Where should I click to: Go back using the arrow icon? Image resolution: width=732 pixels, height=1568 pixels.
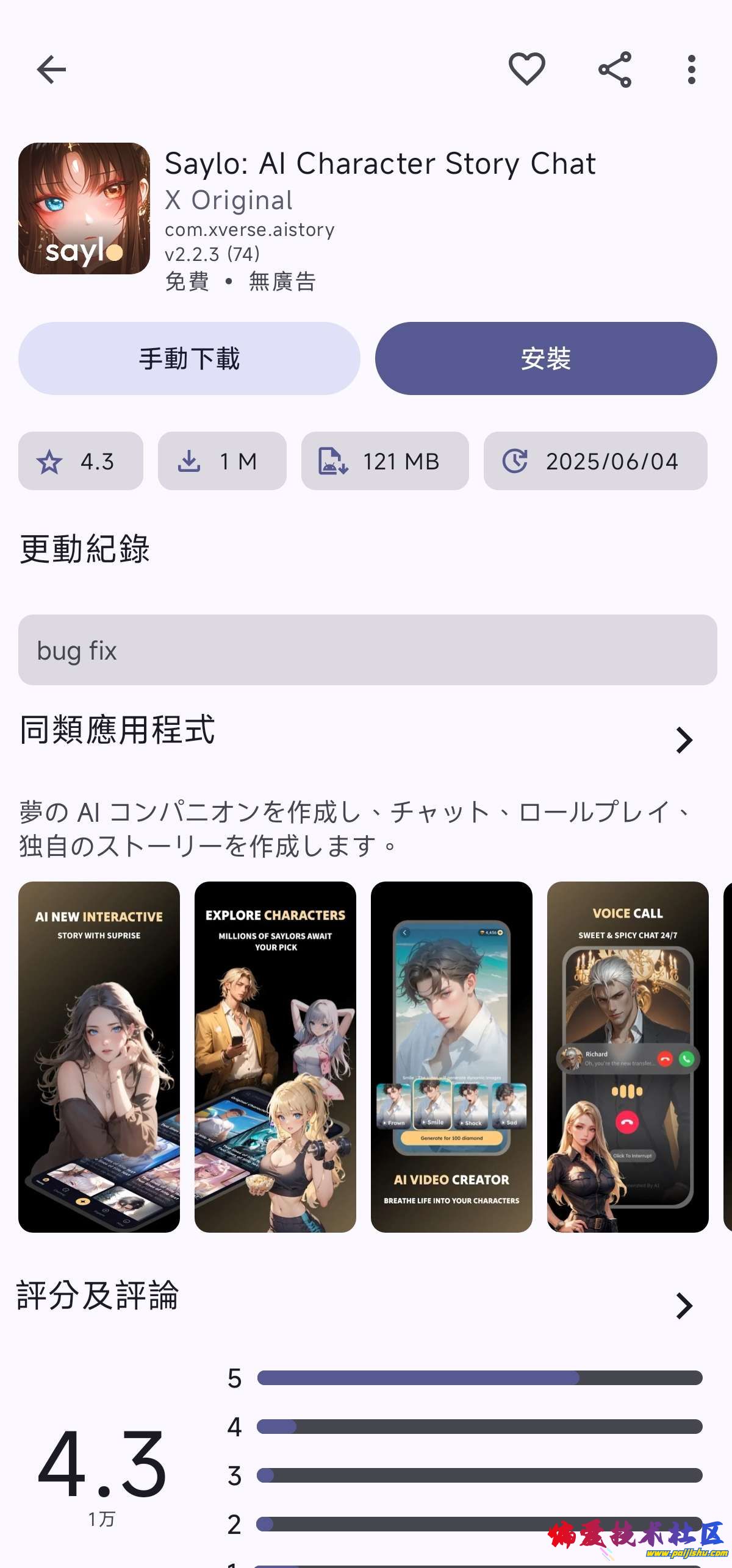[51, 69]
